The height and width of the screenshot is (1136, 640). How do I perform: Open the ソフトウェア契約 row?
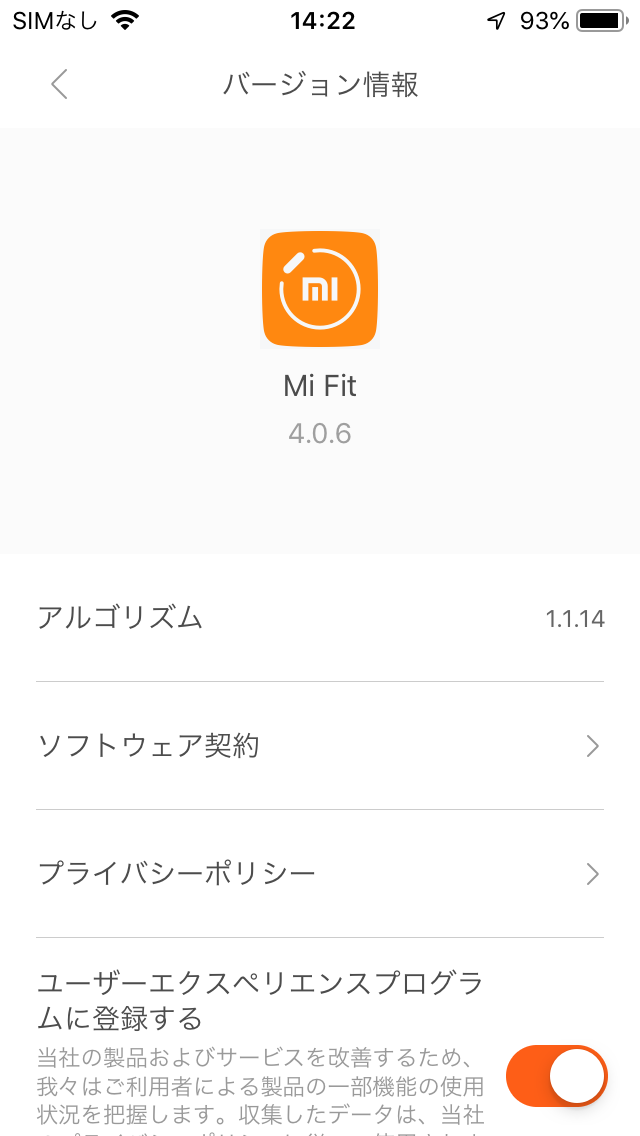pyautogui.click(x=320, y=746)
